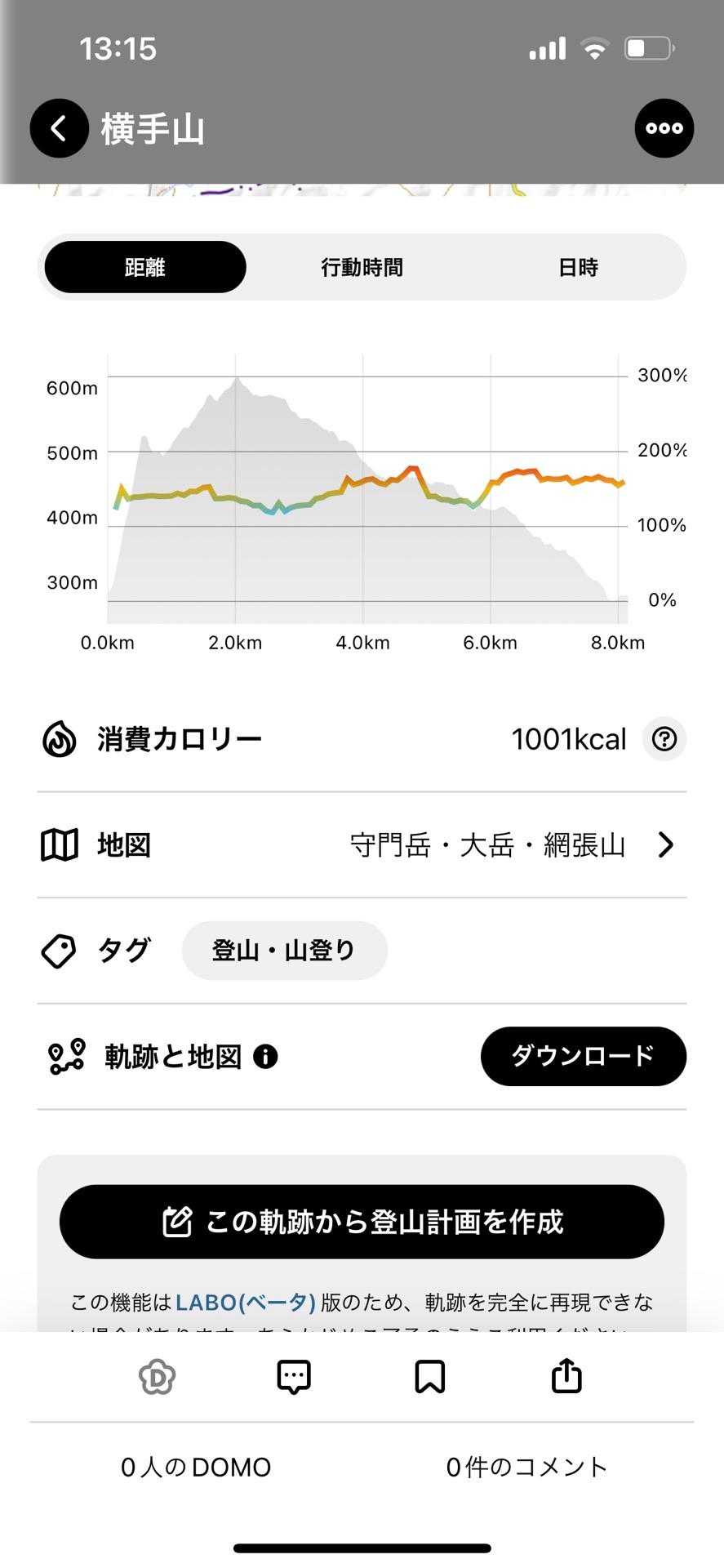Select the 距離 segment
Screen dimensions: 724x1568
(145, 267)
